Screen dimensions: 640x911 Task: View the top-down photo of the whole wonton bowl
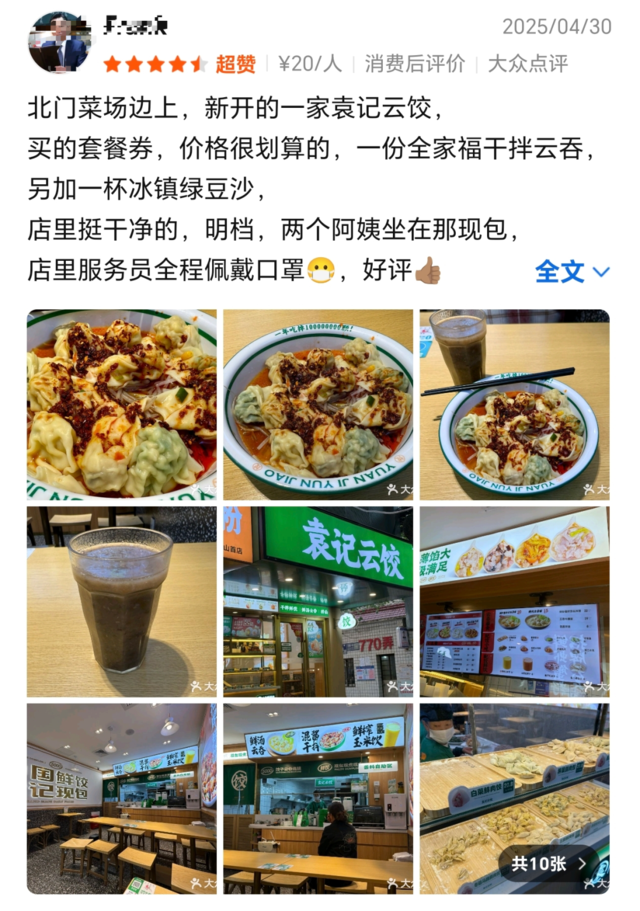317,405
